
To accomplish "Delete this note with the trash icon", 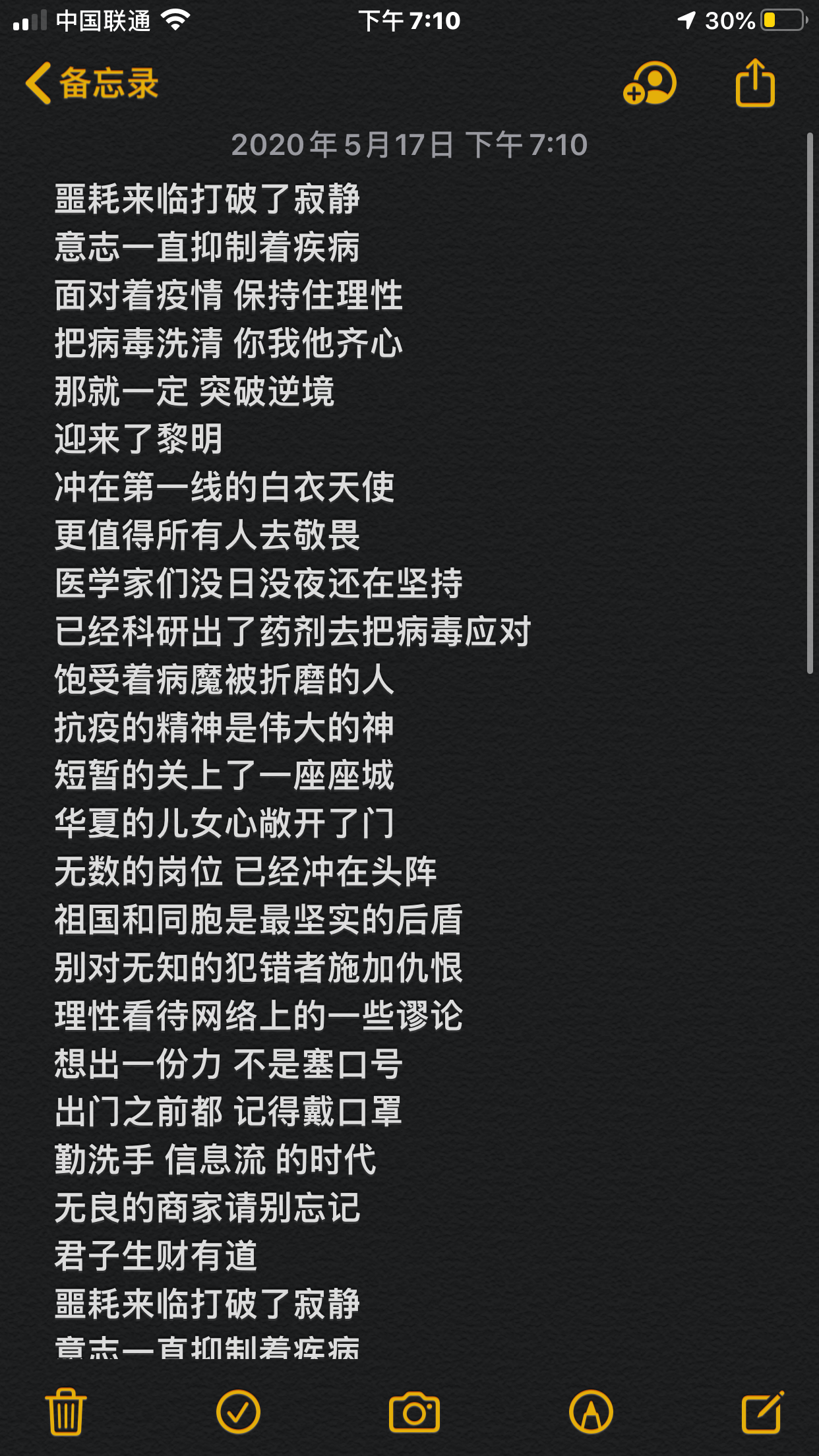I will (x=66, y=1411).
